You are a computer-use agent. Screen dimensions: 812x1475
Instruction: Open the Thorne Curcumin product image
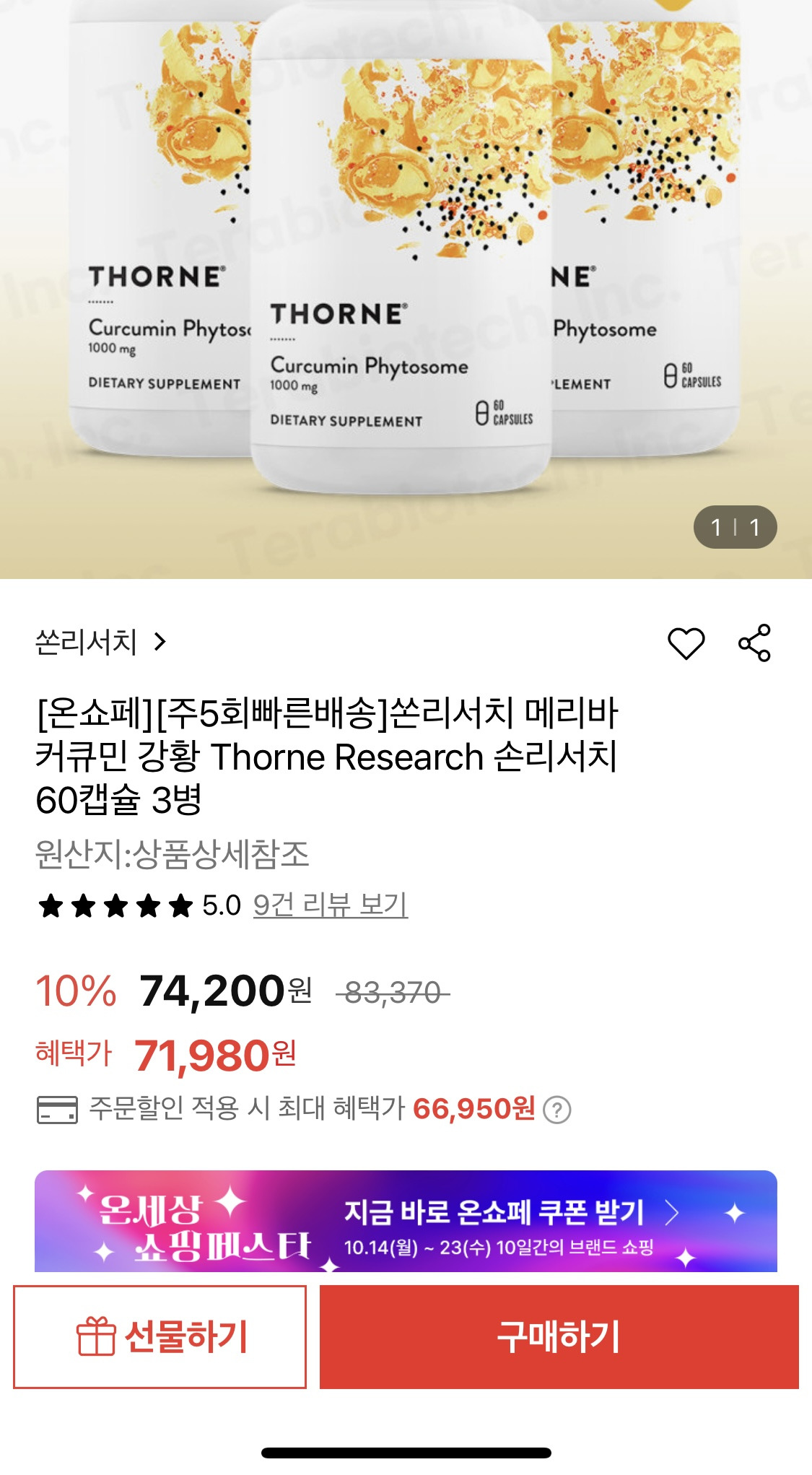406,289
